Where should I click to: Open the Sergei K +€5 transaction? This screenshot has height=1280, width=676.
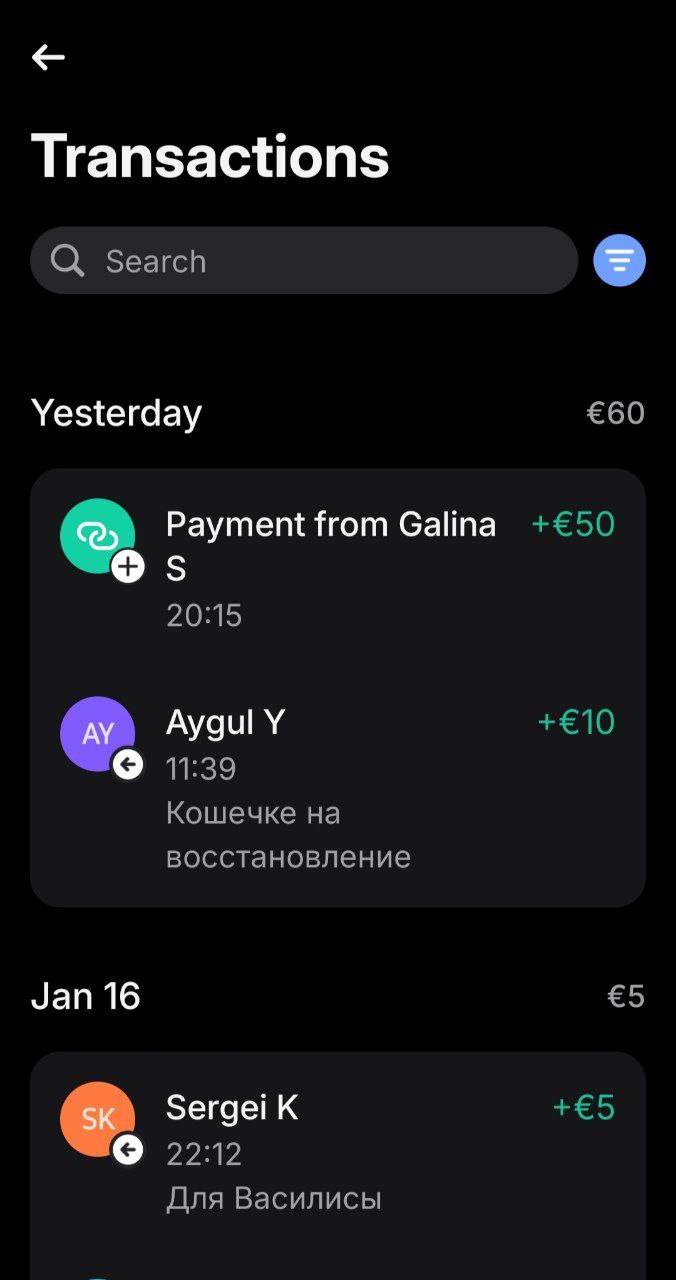click(x=338, y=1152)
